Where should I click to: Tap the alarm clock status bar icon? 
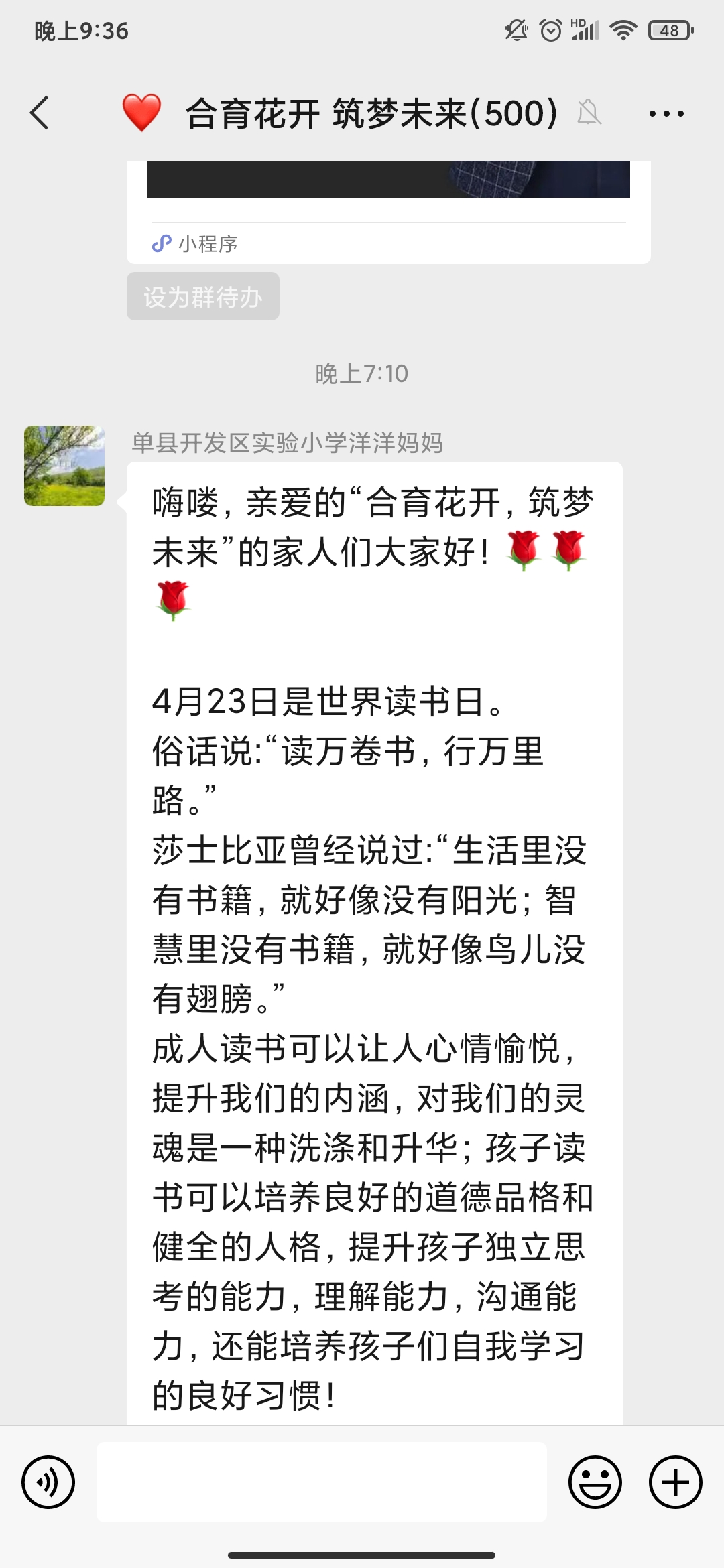click(x=550, y=30)
